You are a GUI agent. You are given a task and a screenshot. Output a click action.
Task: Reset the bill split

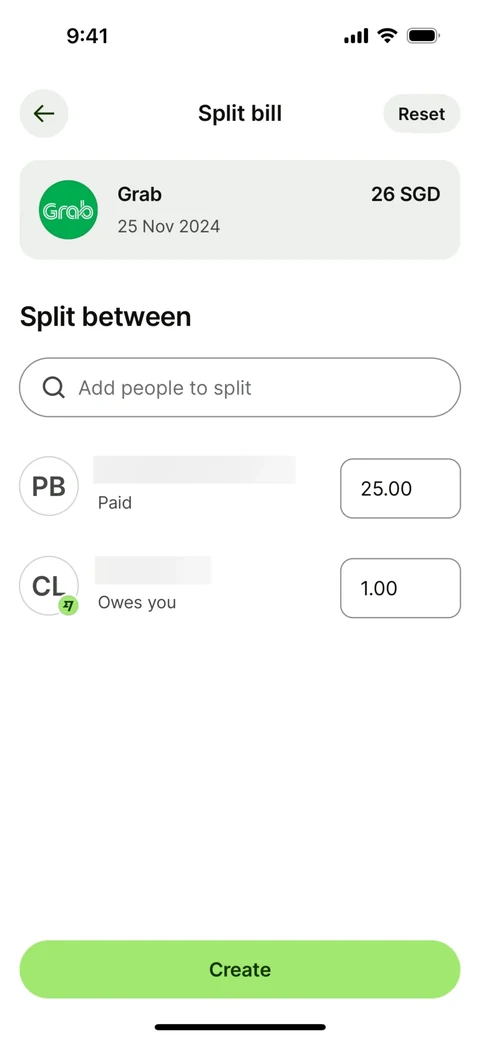pos(422,113)
